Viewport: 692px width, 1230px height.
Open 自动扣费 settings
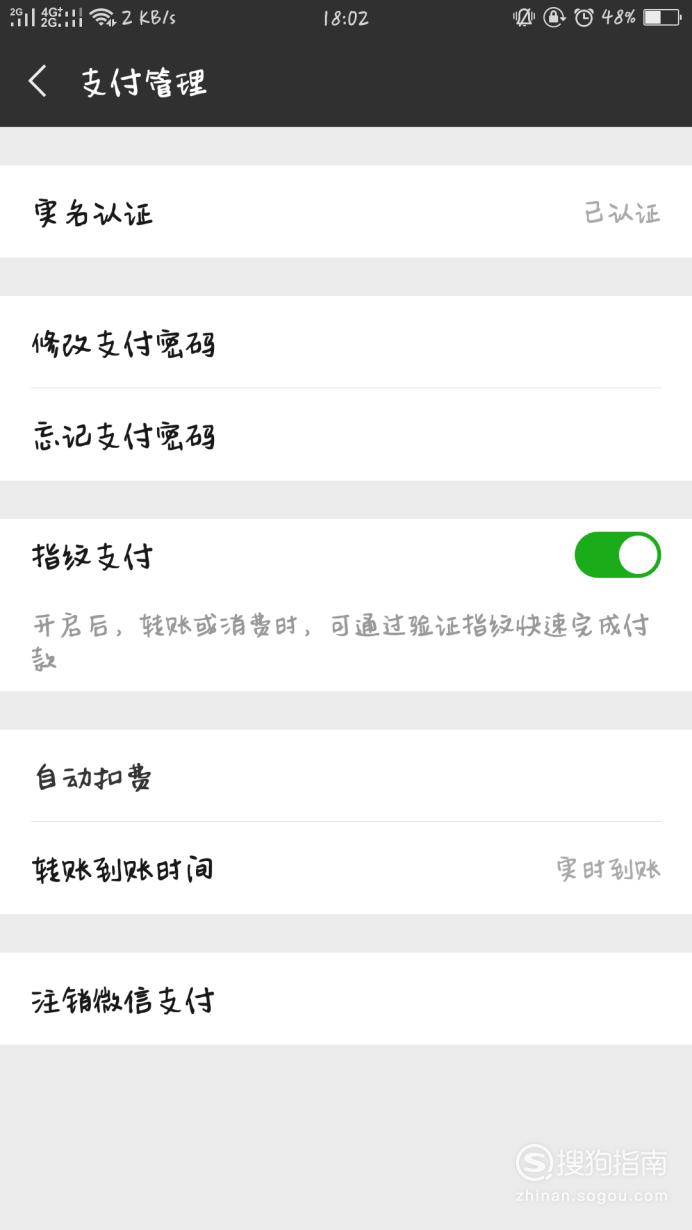click(x=346, y=775)
